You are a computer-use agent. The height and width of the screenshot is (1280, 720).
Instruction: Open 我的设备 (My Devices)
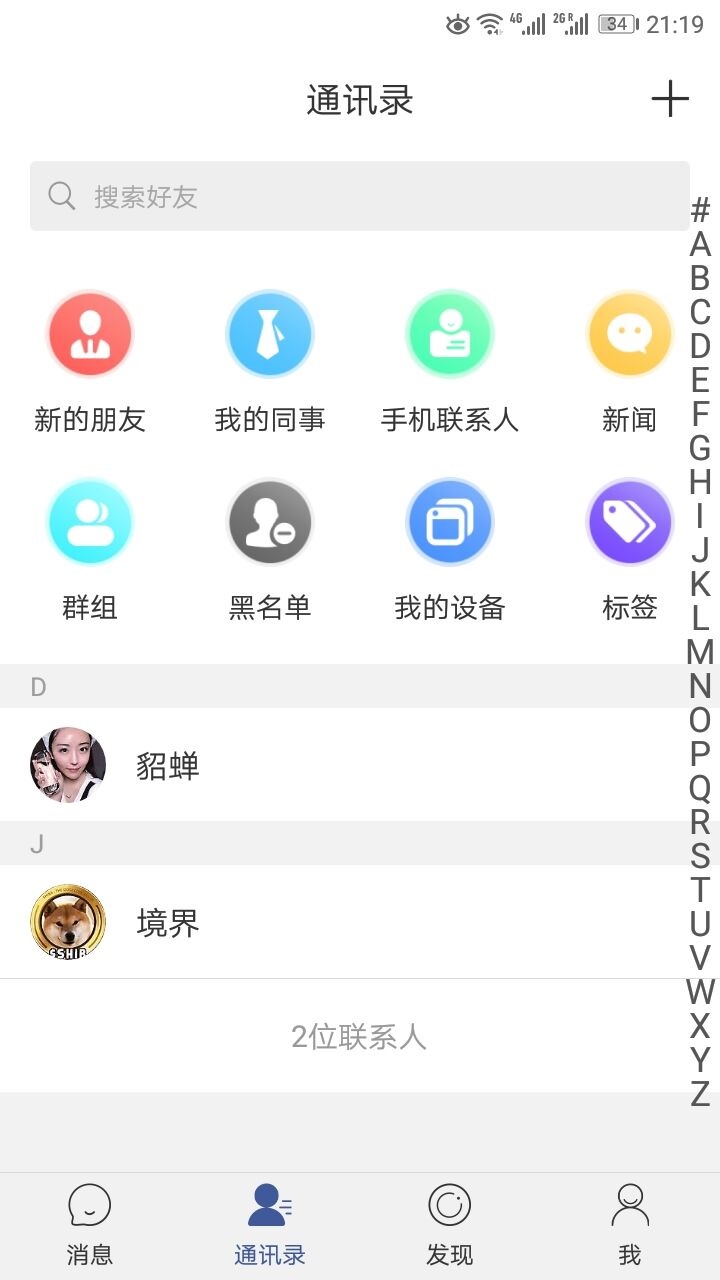tap(450, 548)
